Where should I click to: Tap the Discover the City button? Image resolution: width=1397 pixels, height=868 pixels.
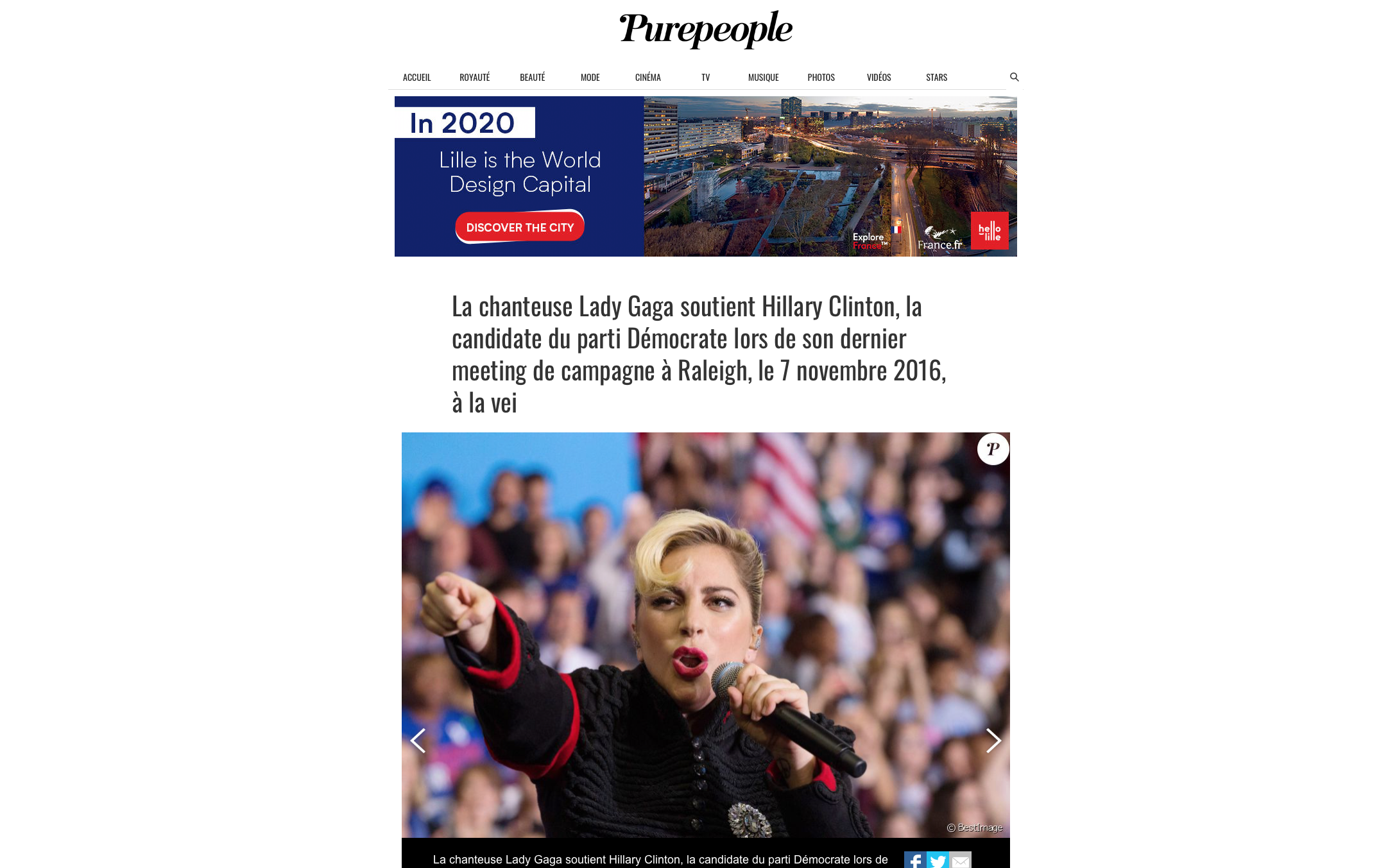pos(520,227)
